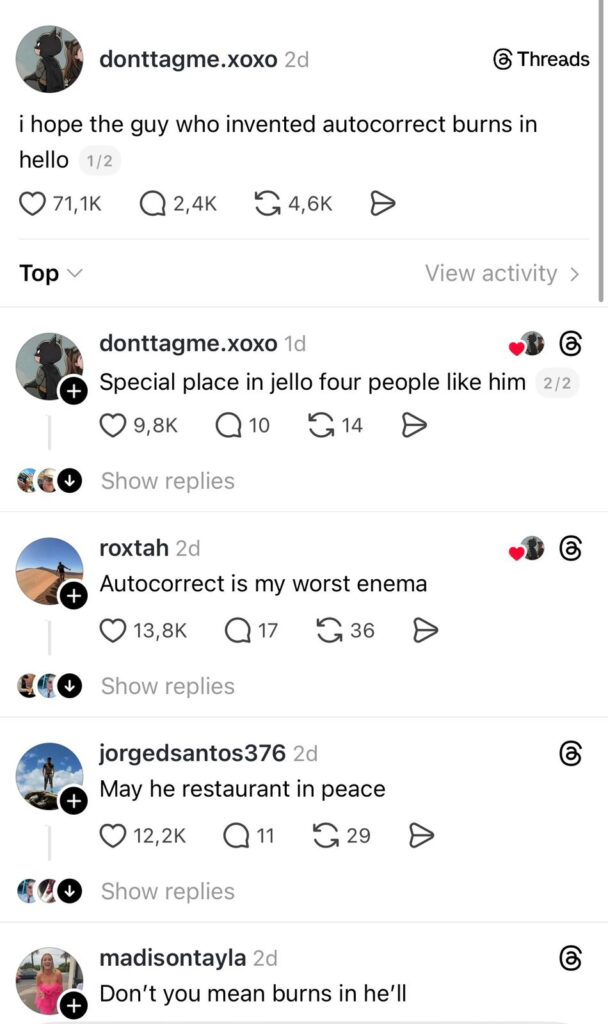This screenshot has width=608, height=1024.
Task: Show replies under jorgedsantos376's comment
Action: (x=167, y=891)
